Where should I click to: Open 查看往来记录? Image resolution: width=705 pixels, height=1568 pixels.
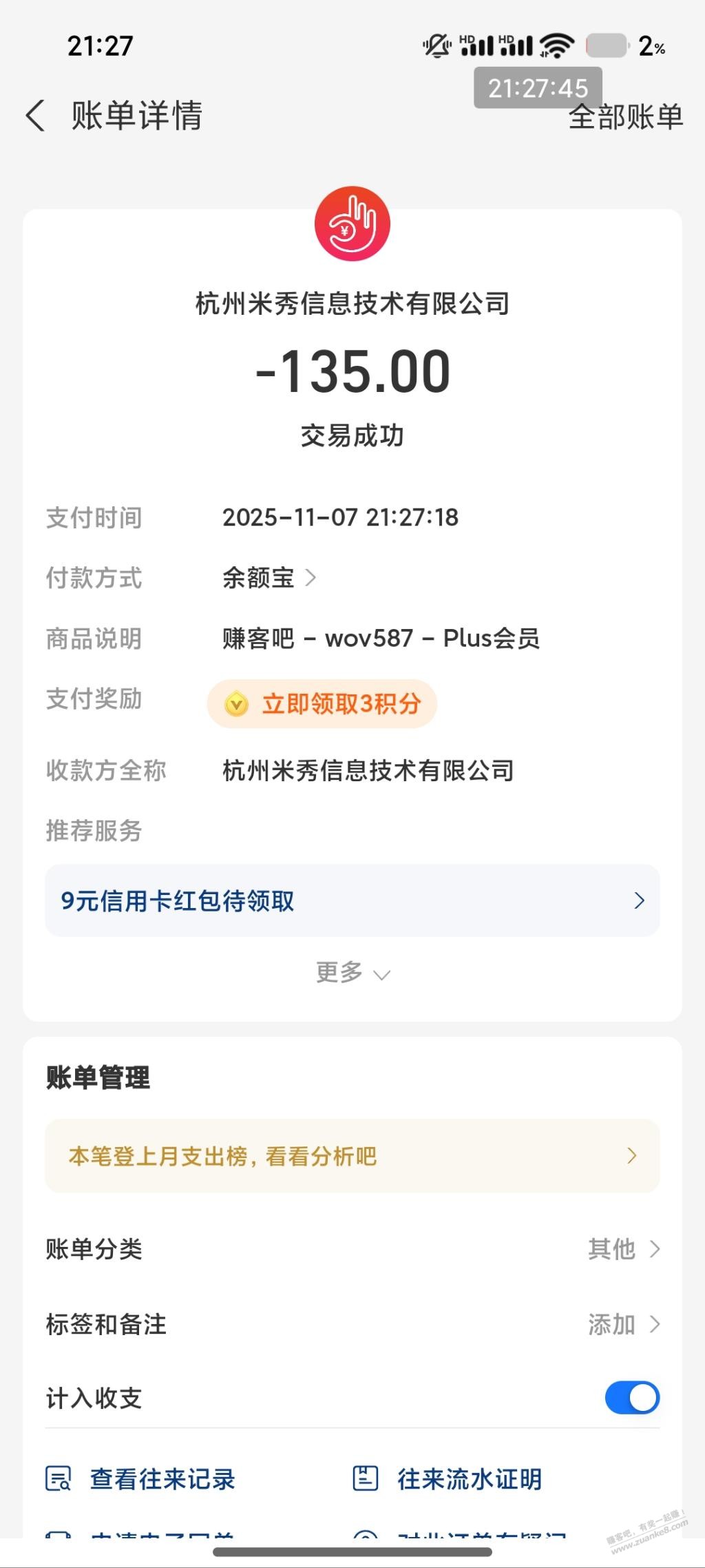[x=142, y=1479]
